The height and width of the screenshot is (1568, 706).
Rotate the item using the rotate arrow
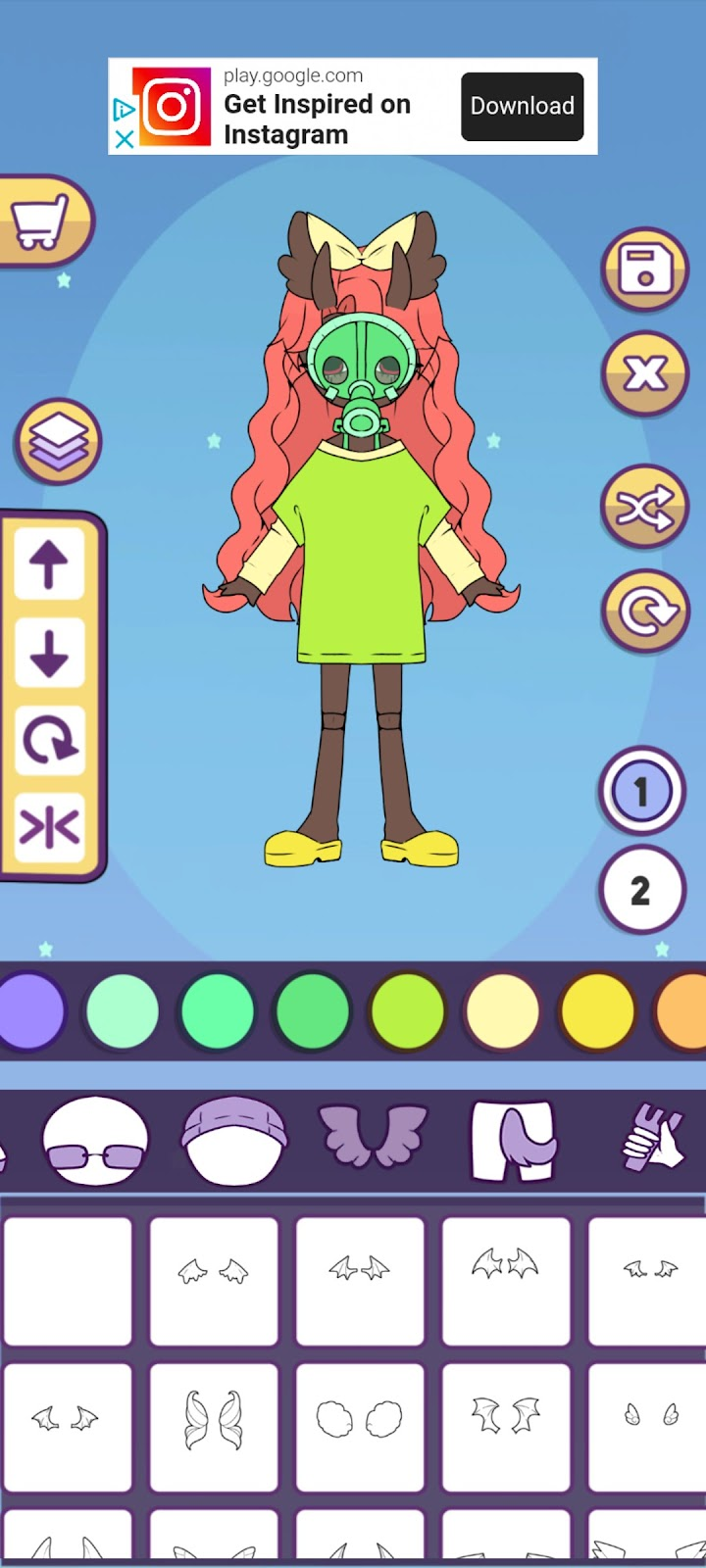point(49,740)
